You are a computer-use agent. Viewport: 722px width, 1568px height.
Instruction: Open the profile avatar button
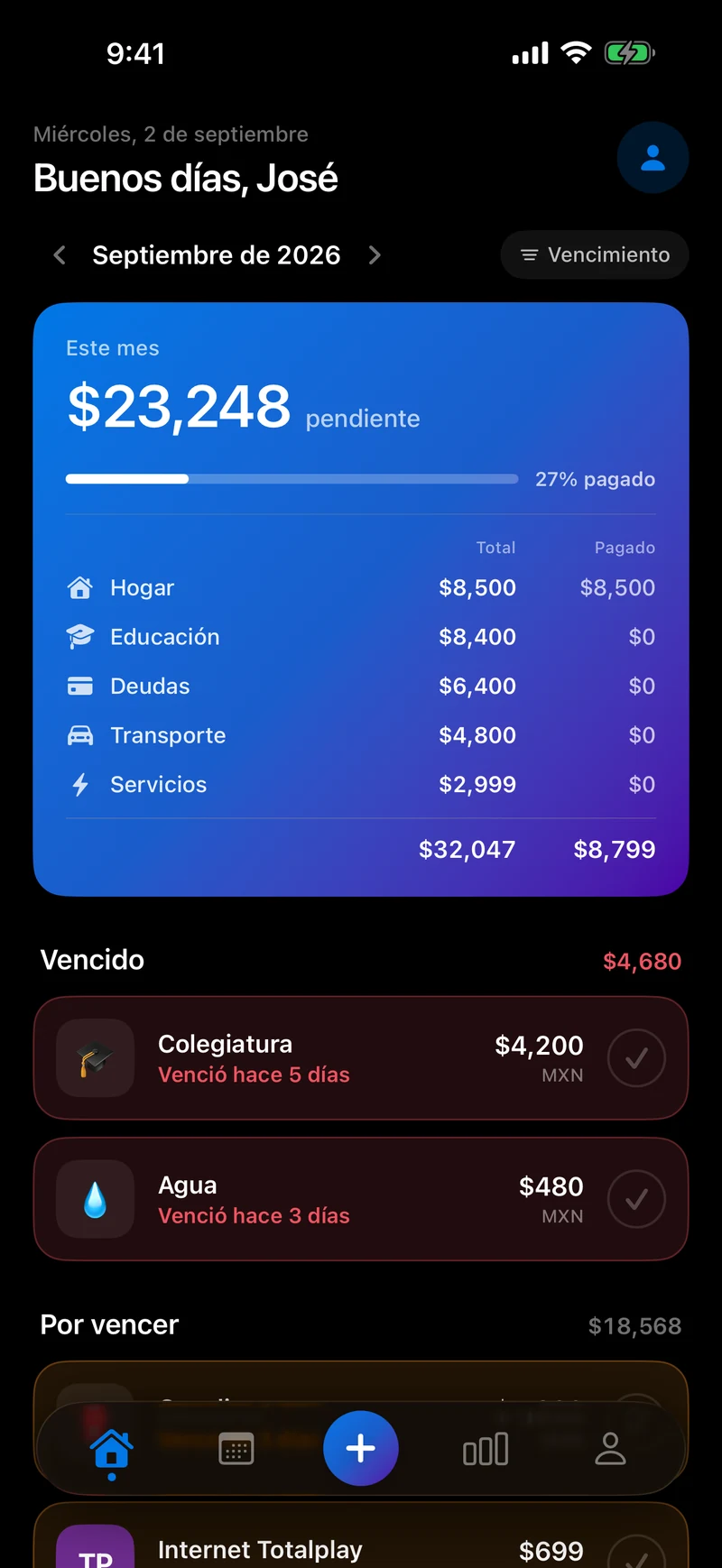(653, 158)
